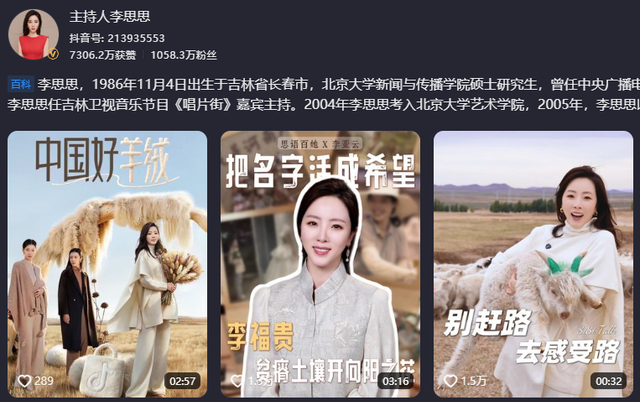640x402 pixels.
Task: Open the 别赶路去感受路 video
Action: click(532, 263)
